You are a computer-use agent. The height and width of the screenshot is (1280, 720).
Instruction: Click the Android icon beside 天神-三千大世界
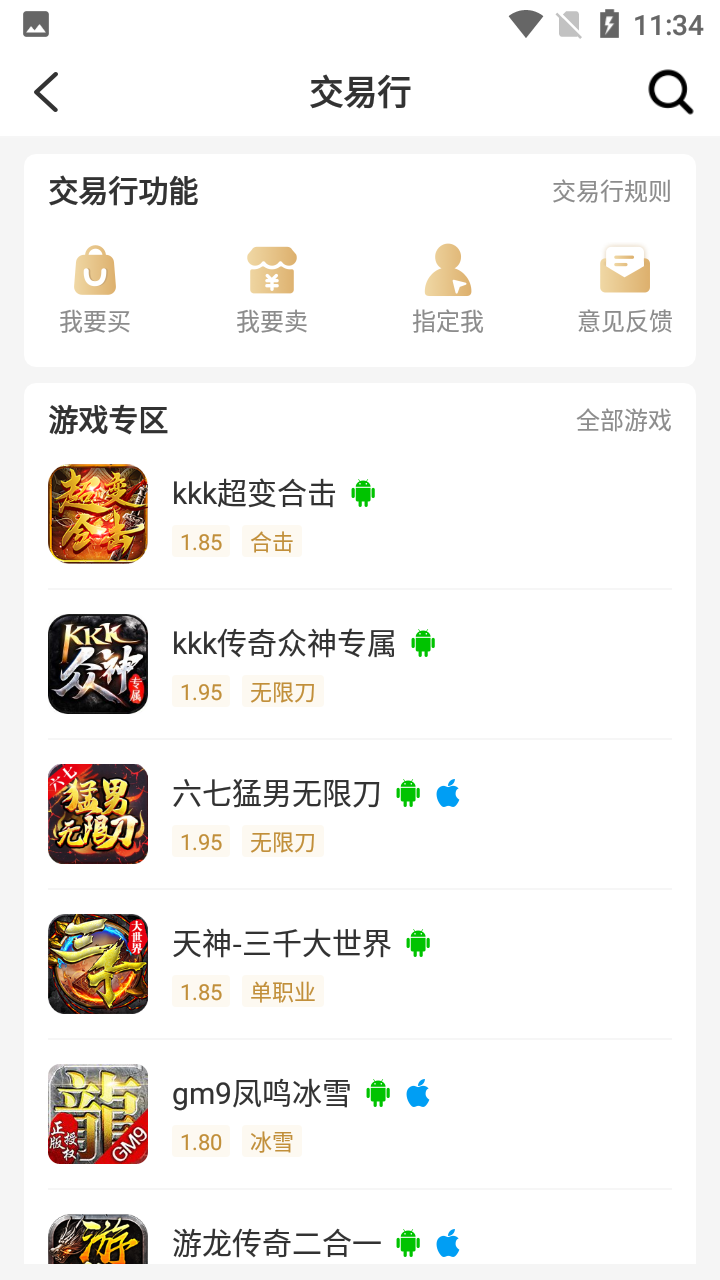tap(418, 943)
